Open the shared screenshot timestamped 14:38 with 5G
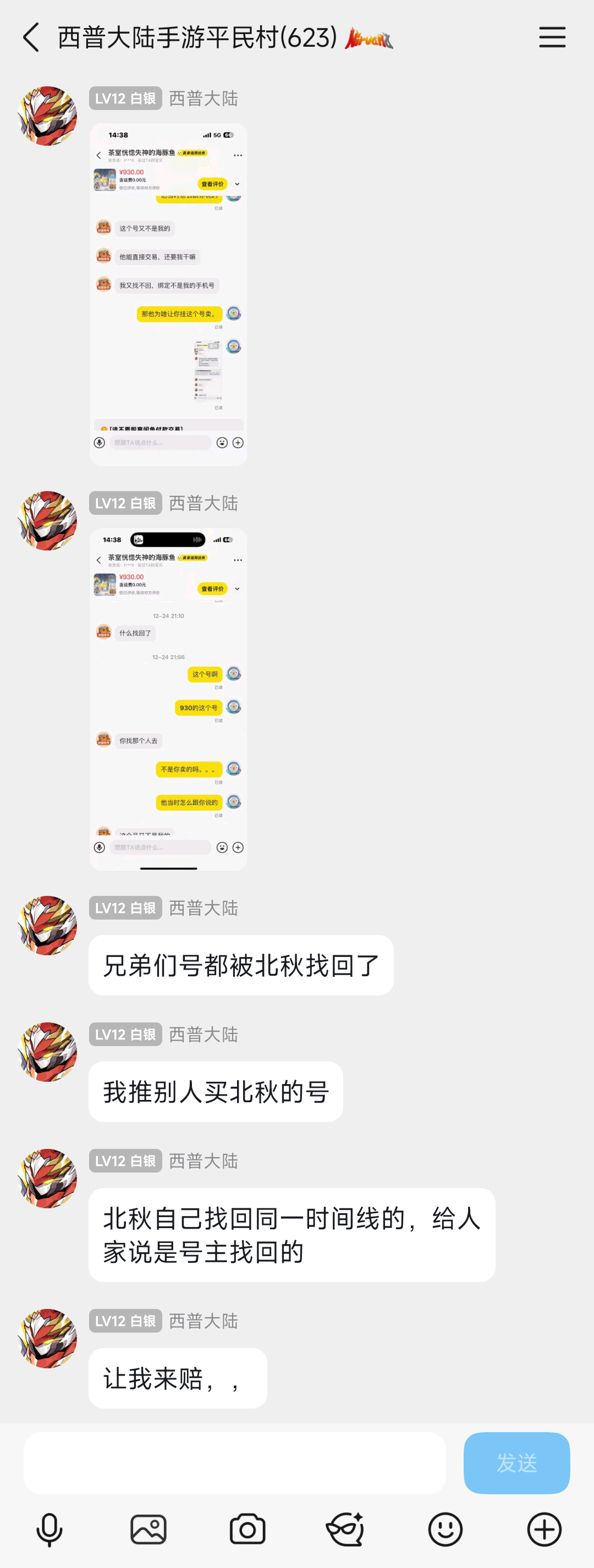594x1568 pixels. tap(169, 295)
